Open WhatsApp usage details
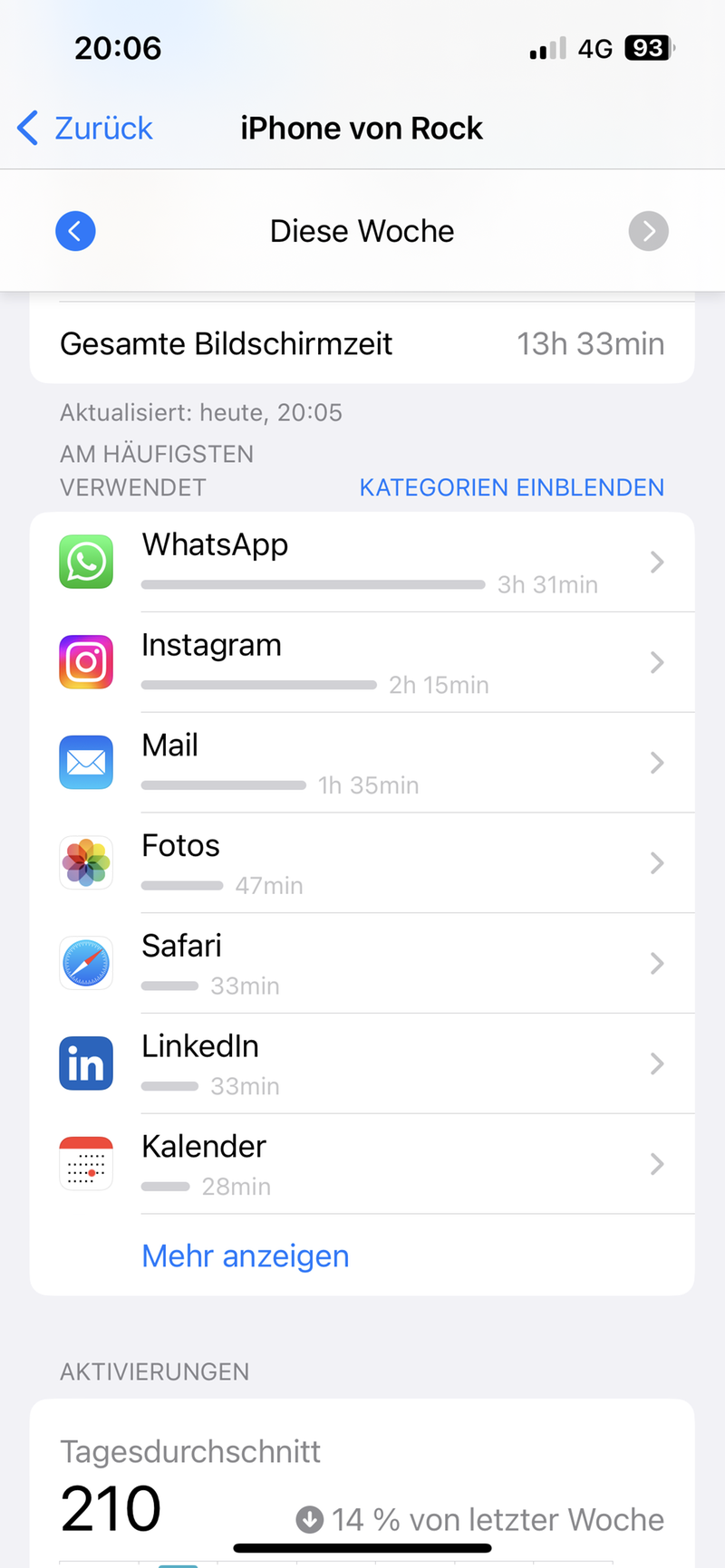 (362, 563)
